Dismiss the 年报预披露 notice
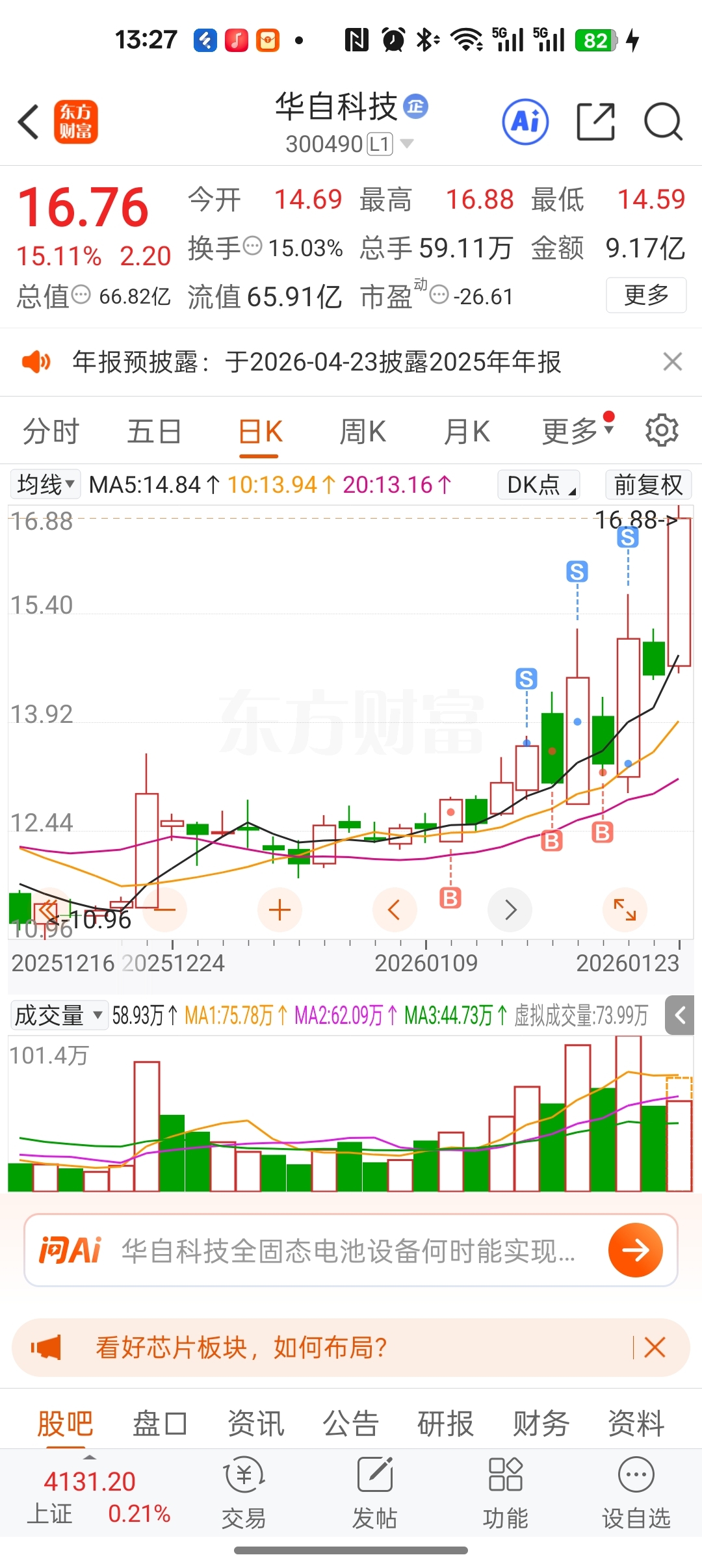Image resolution: width=702 pixels, height=1568 pixels. (672, 361)
